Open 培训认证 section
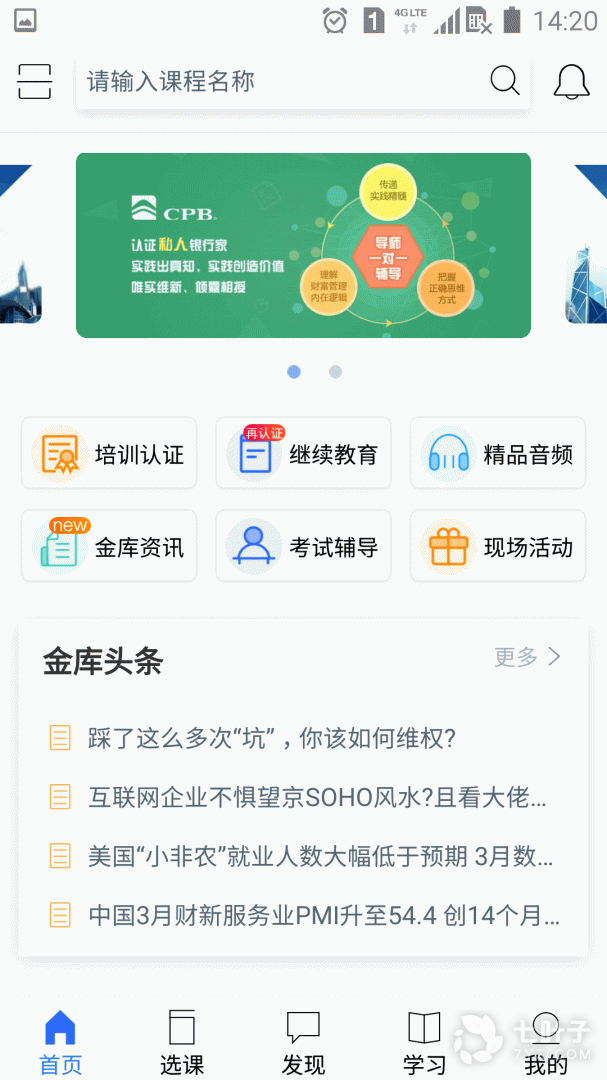This screenshot has height=1080, width=607. [109, 453]
